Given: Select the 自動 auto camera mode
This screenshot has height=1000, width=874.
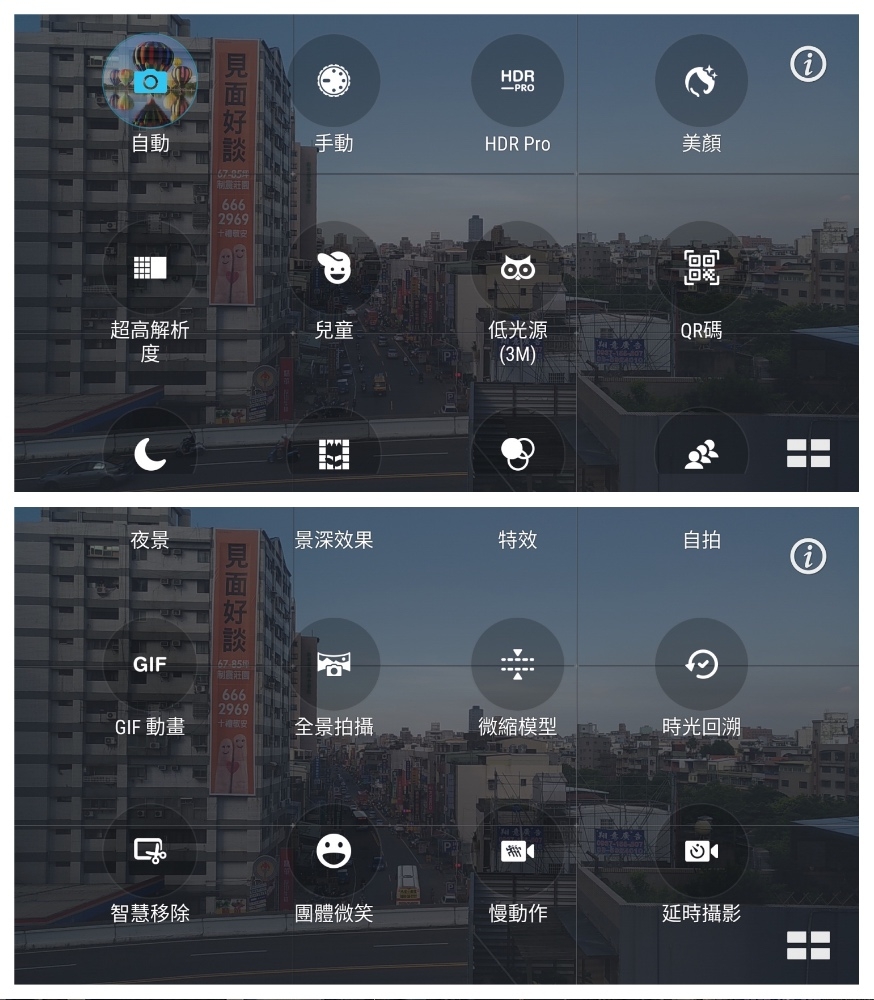Looking at the screenshot, I should (x=150, y=82).
